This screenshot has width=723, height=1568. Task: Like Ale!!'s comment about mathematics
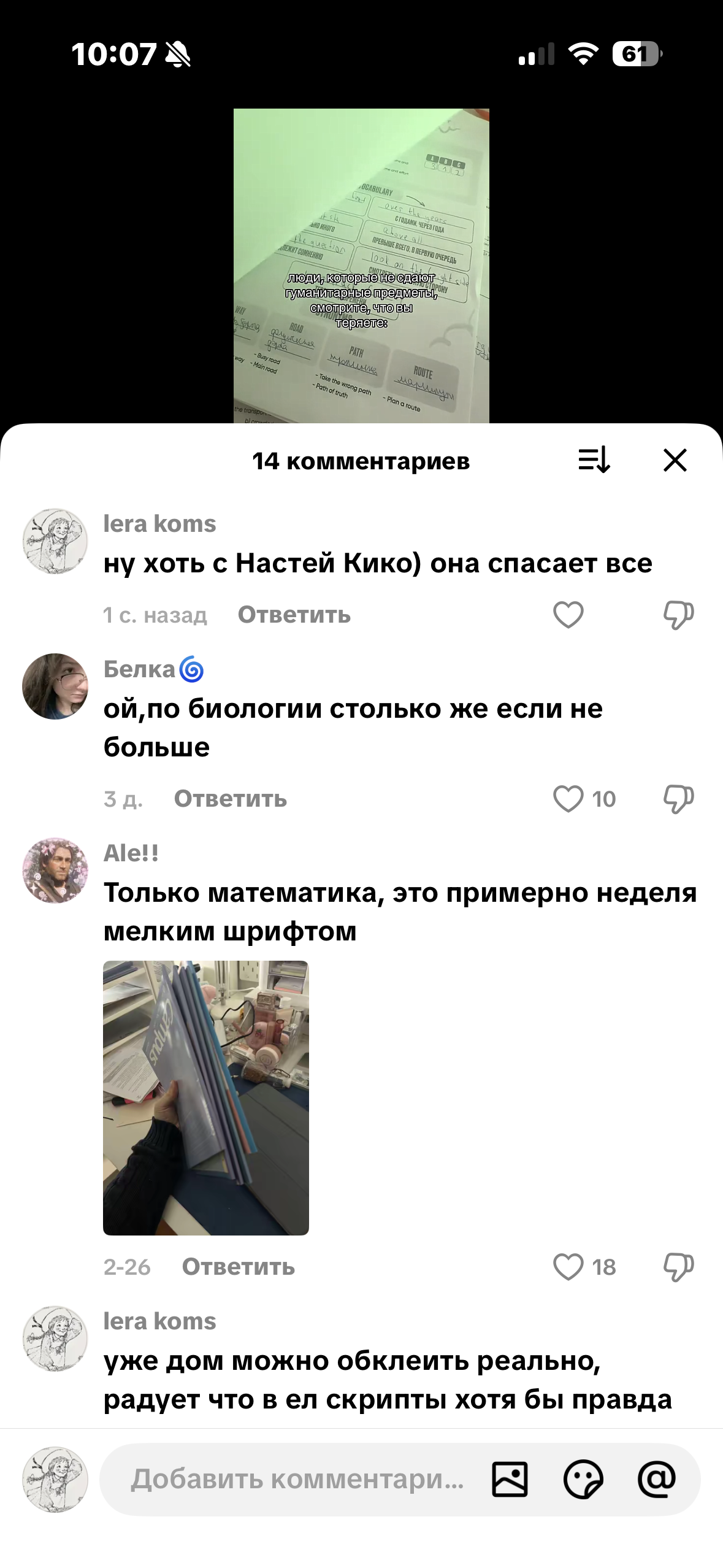tap(568, 1267)
